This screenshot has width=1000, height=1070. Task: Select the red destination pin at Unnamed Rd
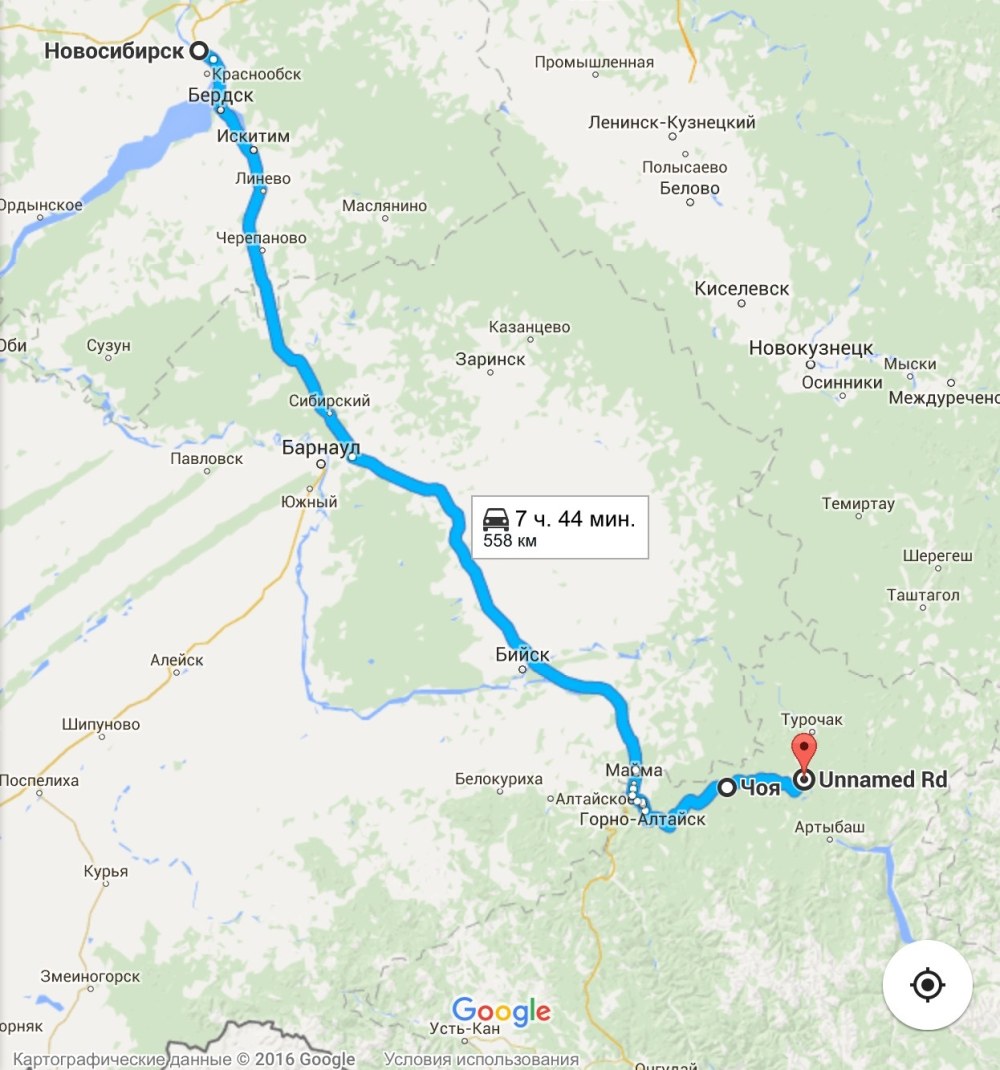(803, 753)
